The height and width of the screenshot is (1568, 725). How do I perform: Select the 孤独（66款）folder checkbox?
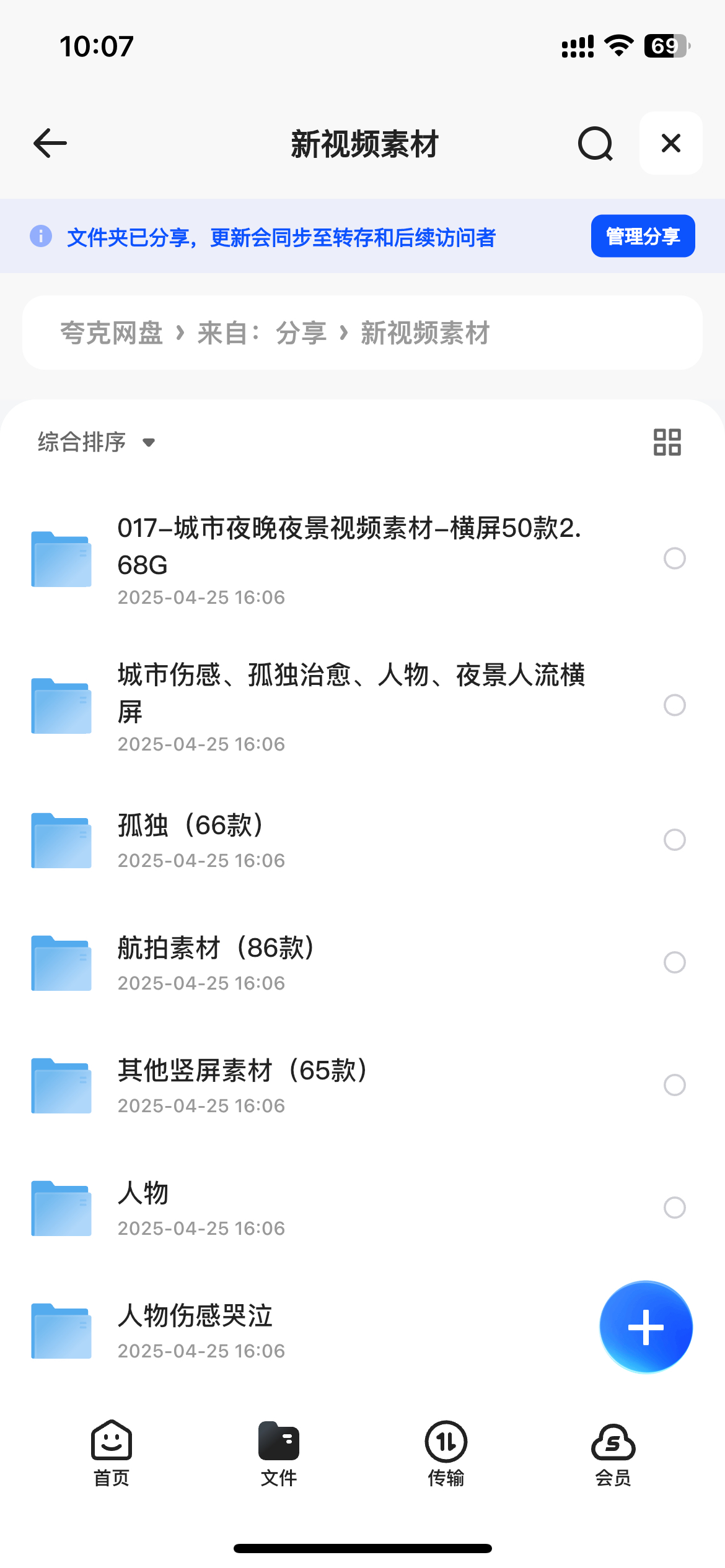tap(674, 840)
